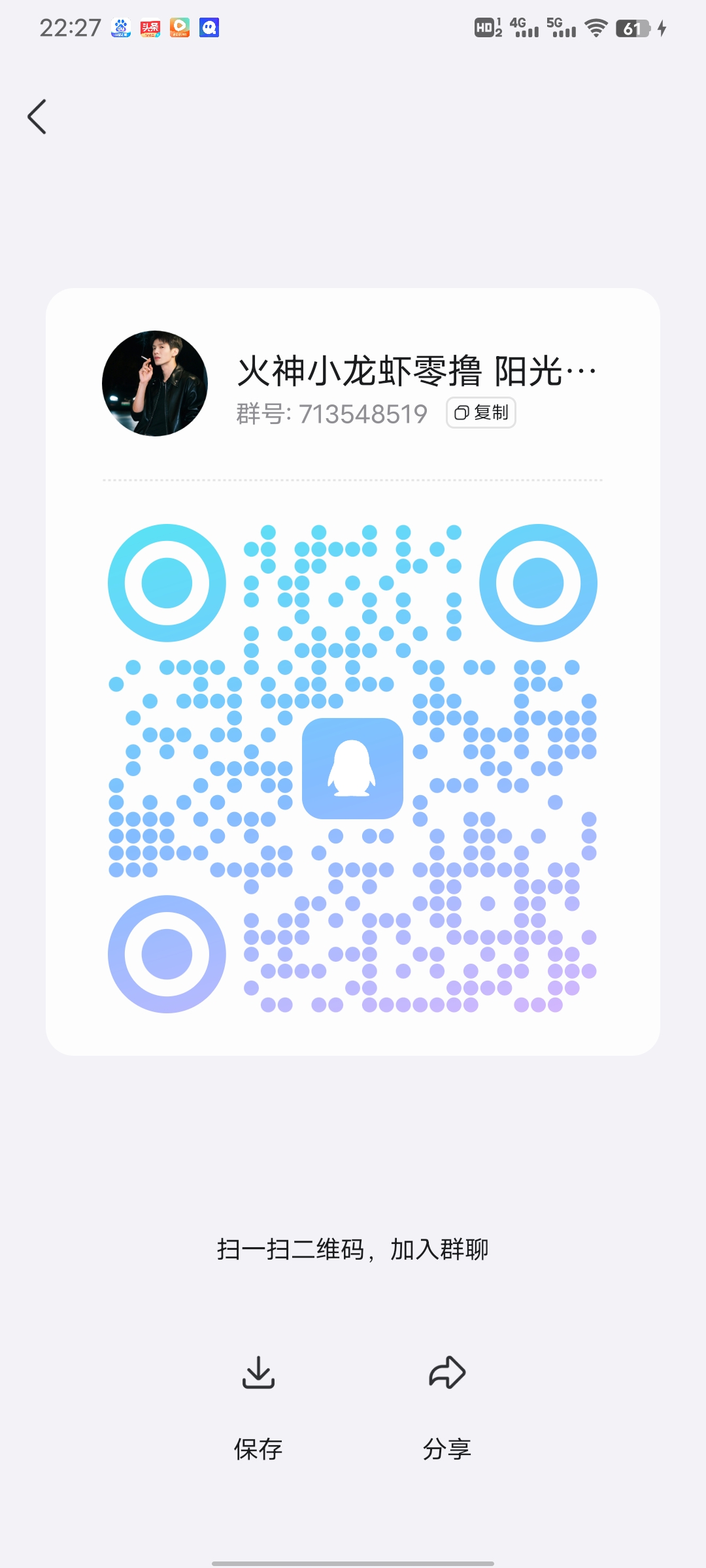This screenshot has width=706, height=1568.
Task: Tap the battery indicator showing 61 percent
Action: [631, 27]
